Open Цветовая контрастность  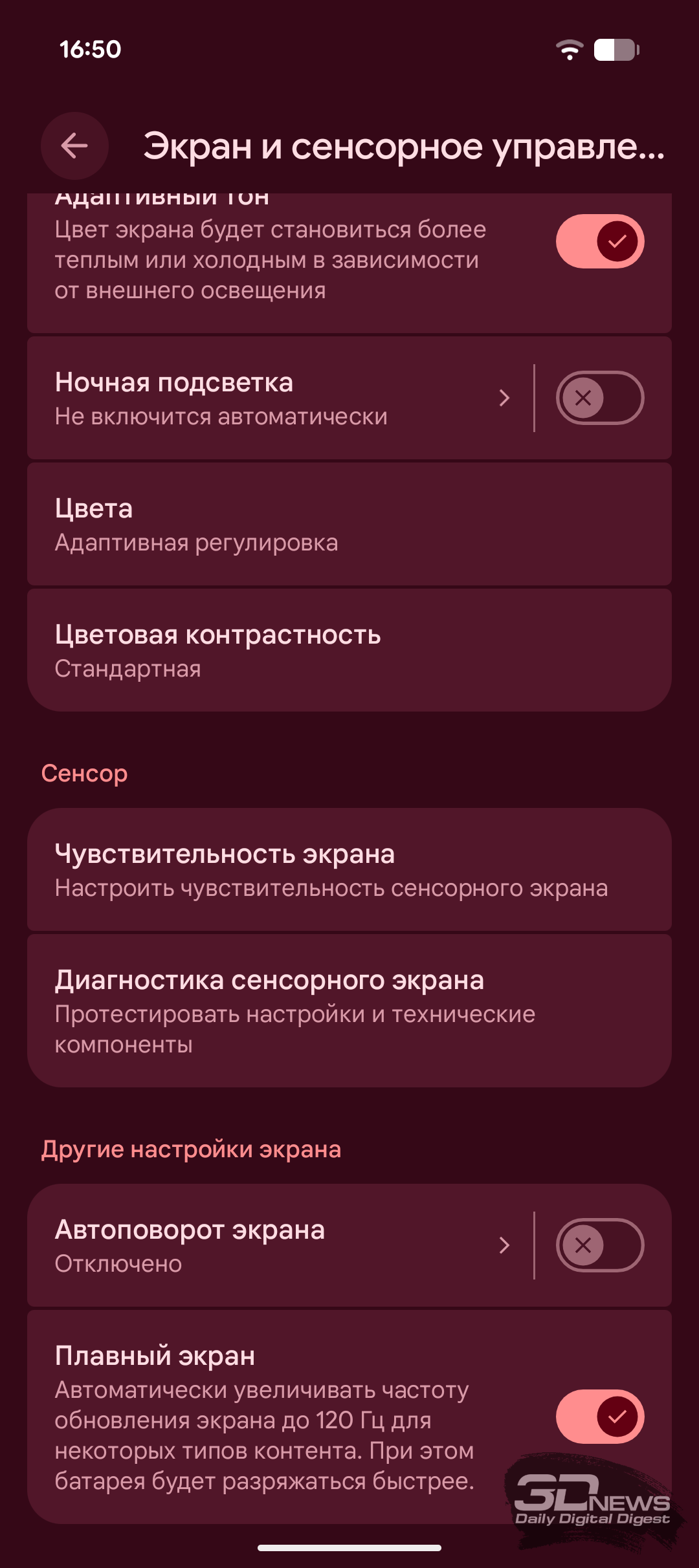coord(349,651)
